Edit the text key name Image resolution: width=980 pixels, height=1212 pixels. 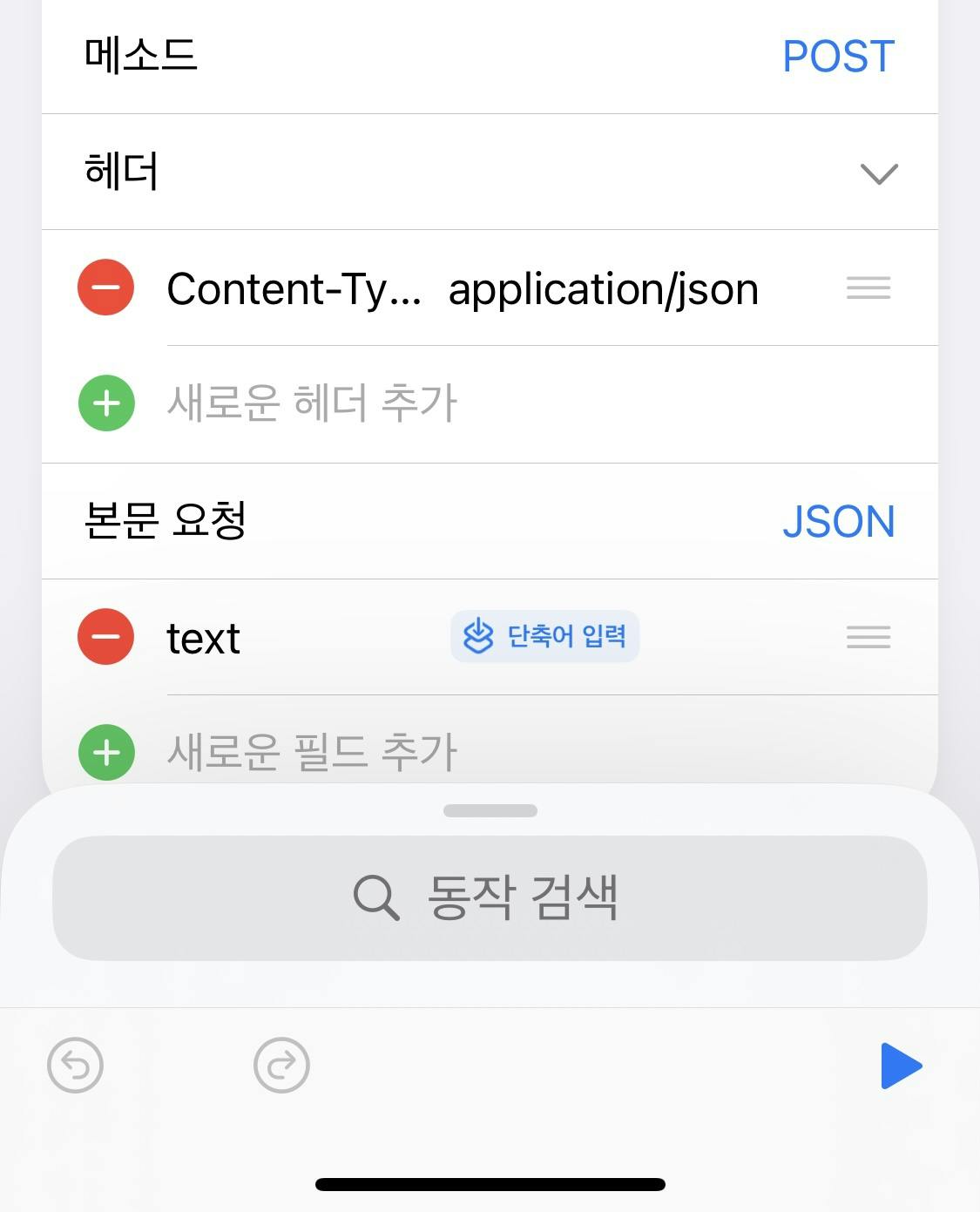(204, 639)
